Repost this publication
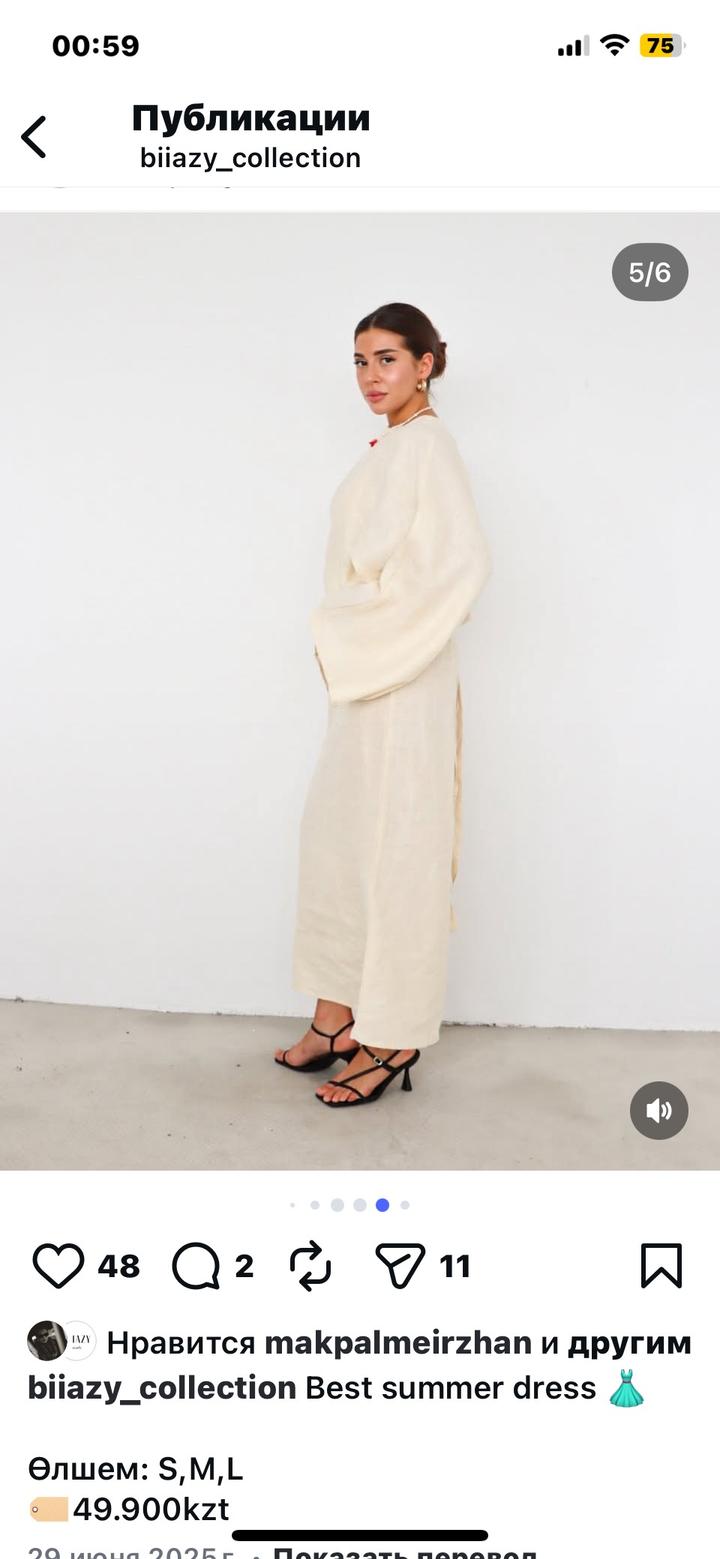720x1559 pixels. [x=310, y=1266]
